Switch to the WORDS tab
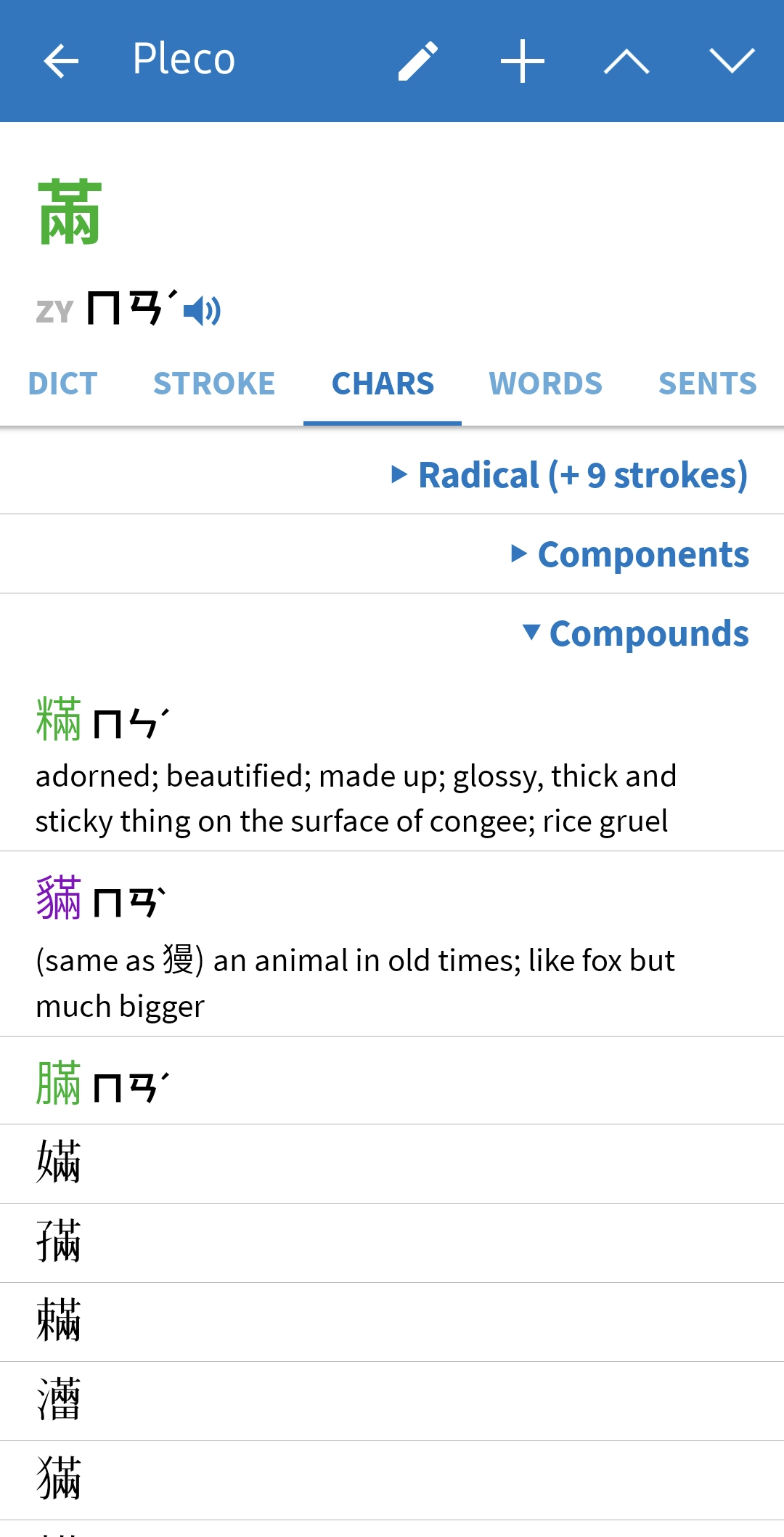This screenshot has height=1537, width=784. click(x=545, y=384)
